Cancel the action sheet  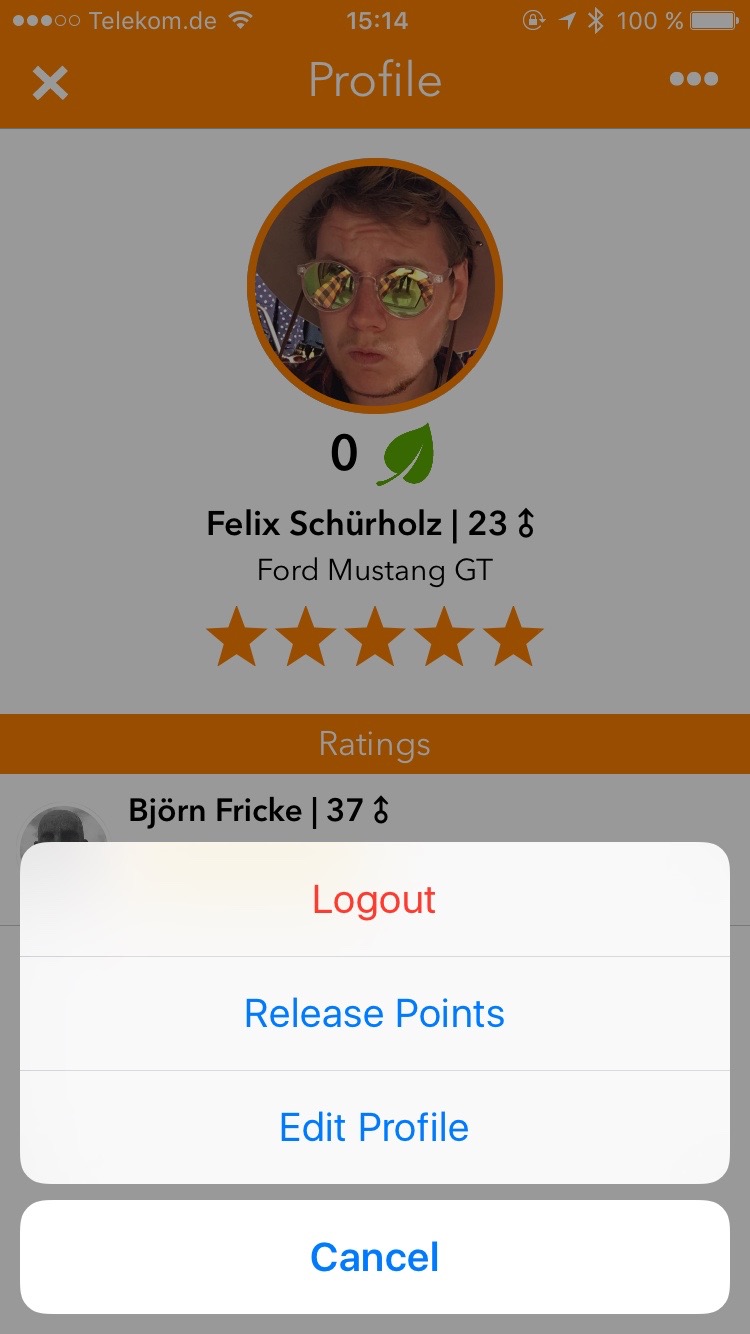[x=374, y=1257]
